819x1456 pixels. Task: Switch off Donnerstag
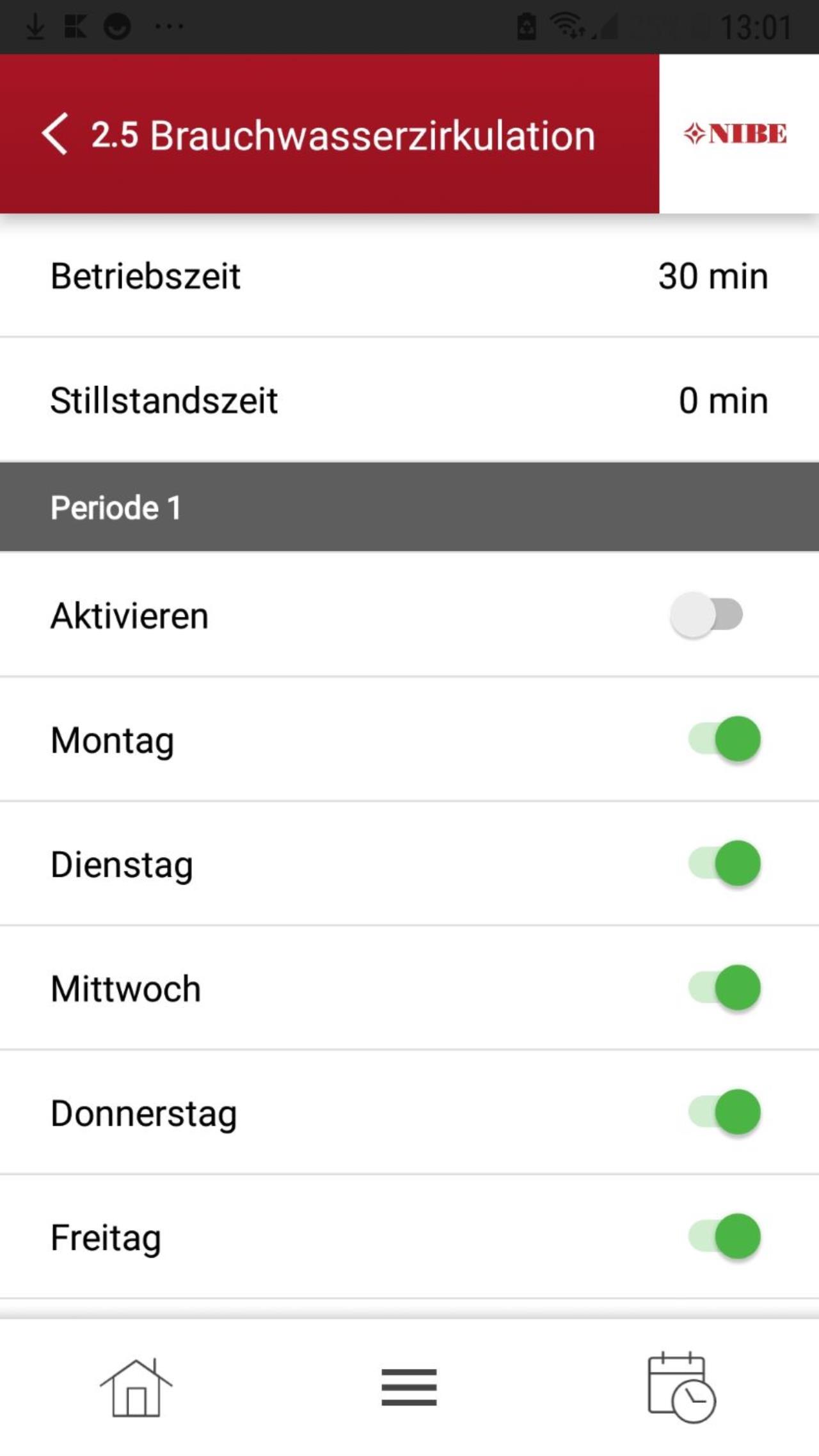pyautogui.click(x=724, y=1112)
